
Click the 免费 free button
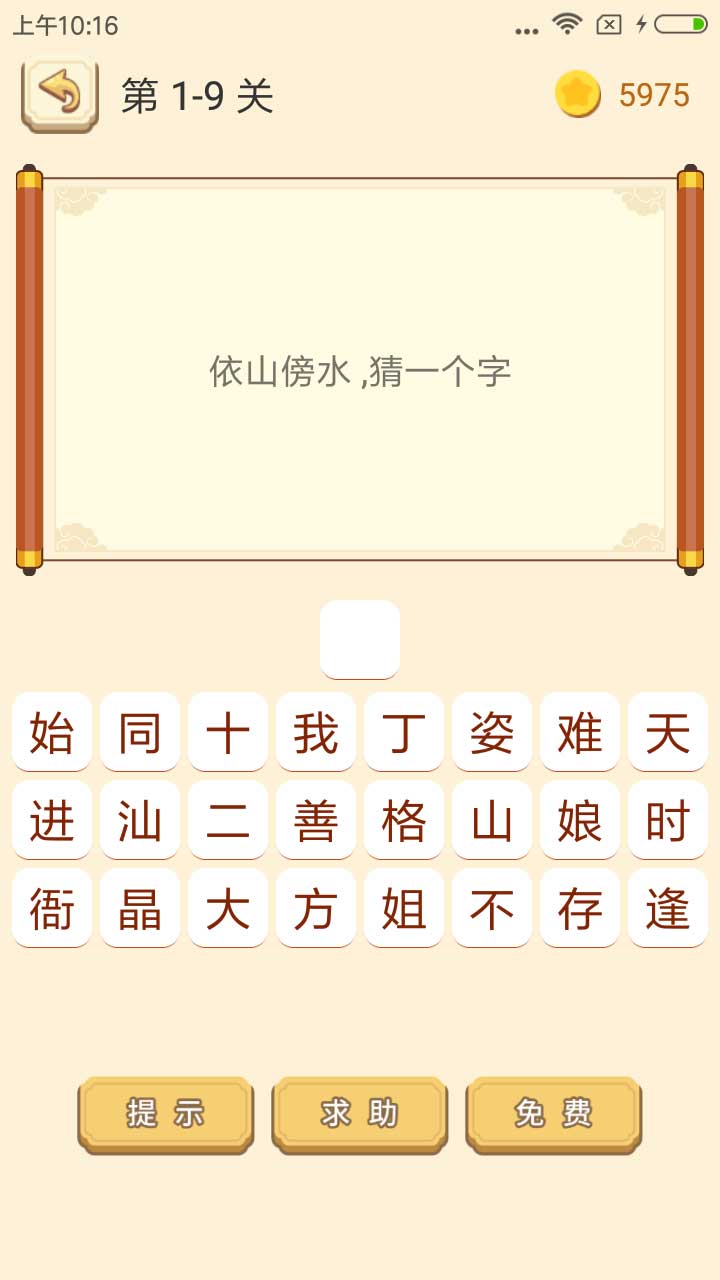tap(553, 1113)
